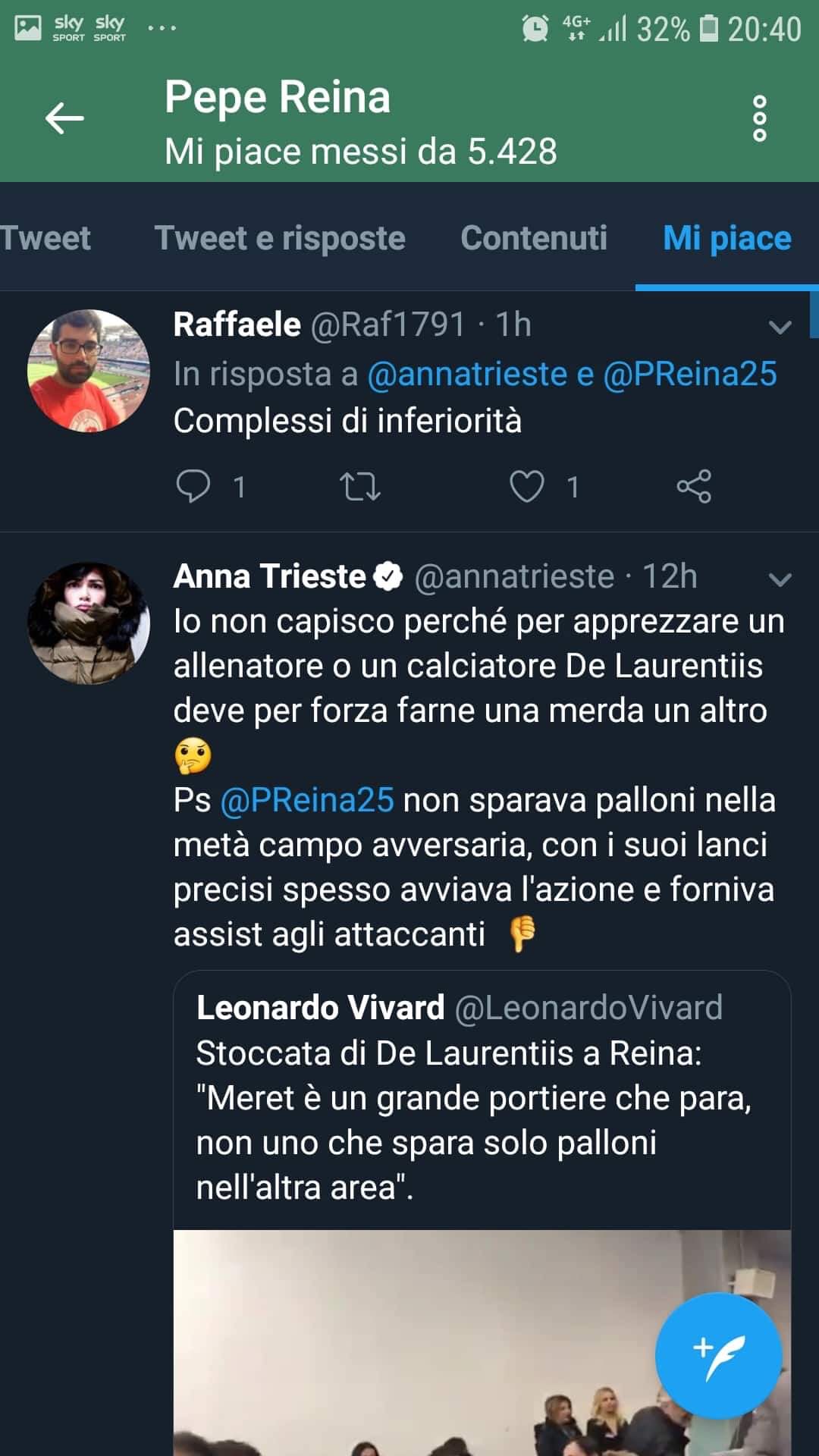Open Anna Trieste's profile picture
This screenshot has height=1456, width=819.
89,623
